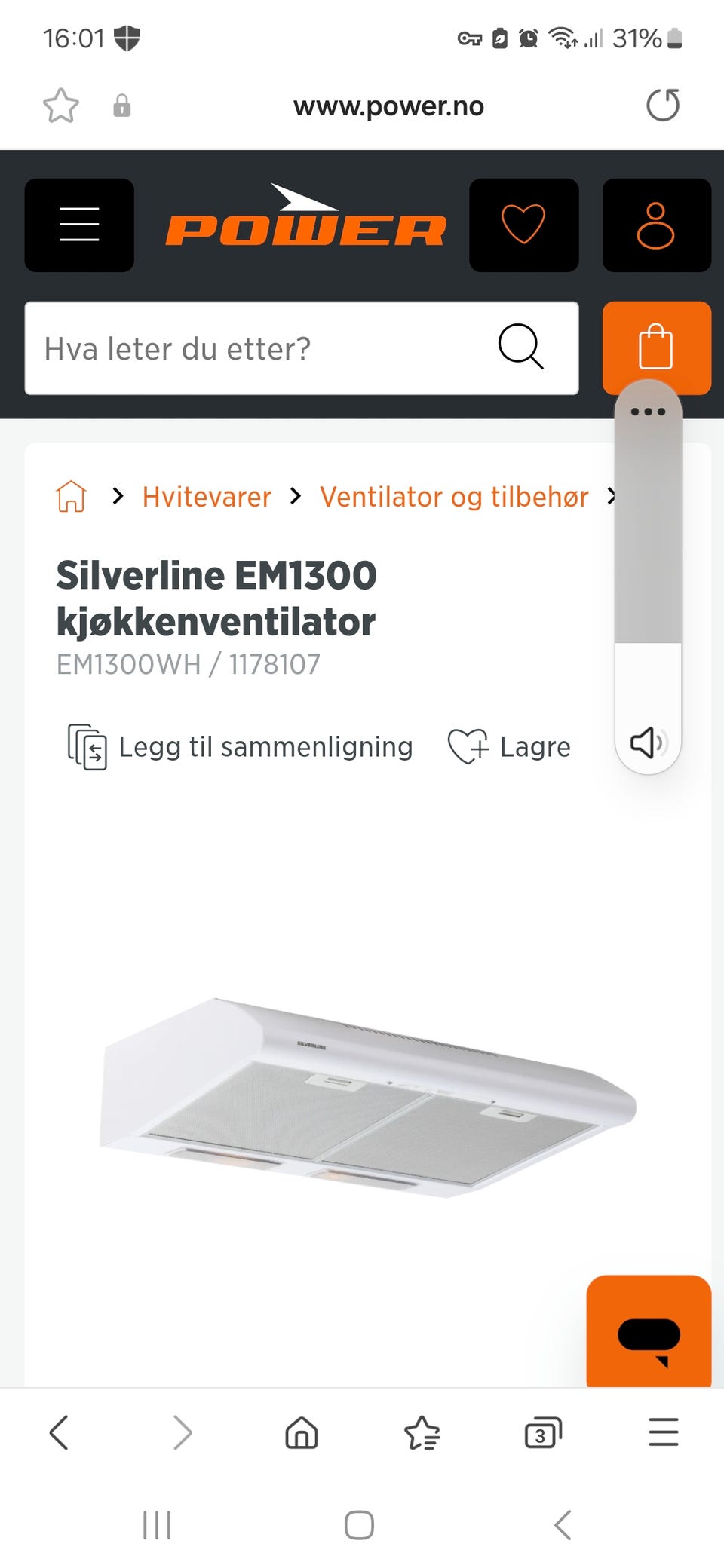Save the product with the Lagre heart

(509, 747)
